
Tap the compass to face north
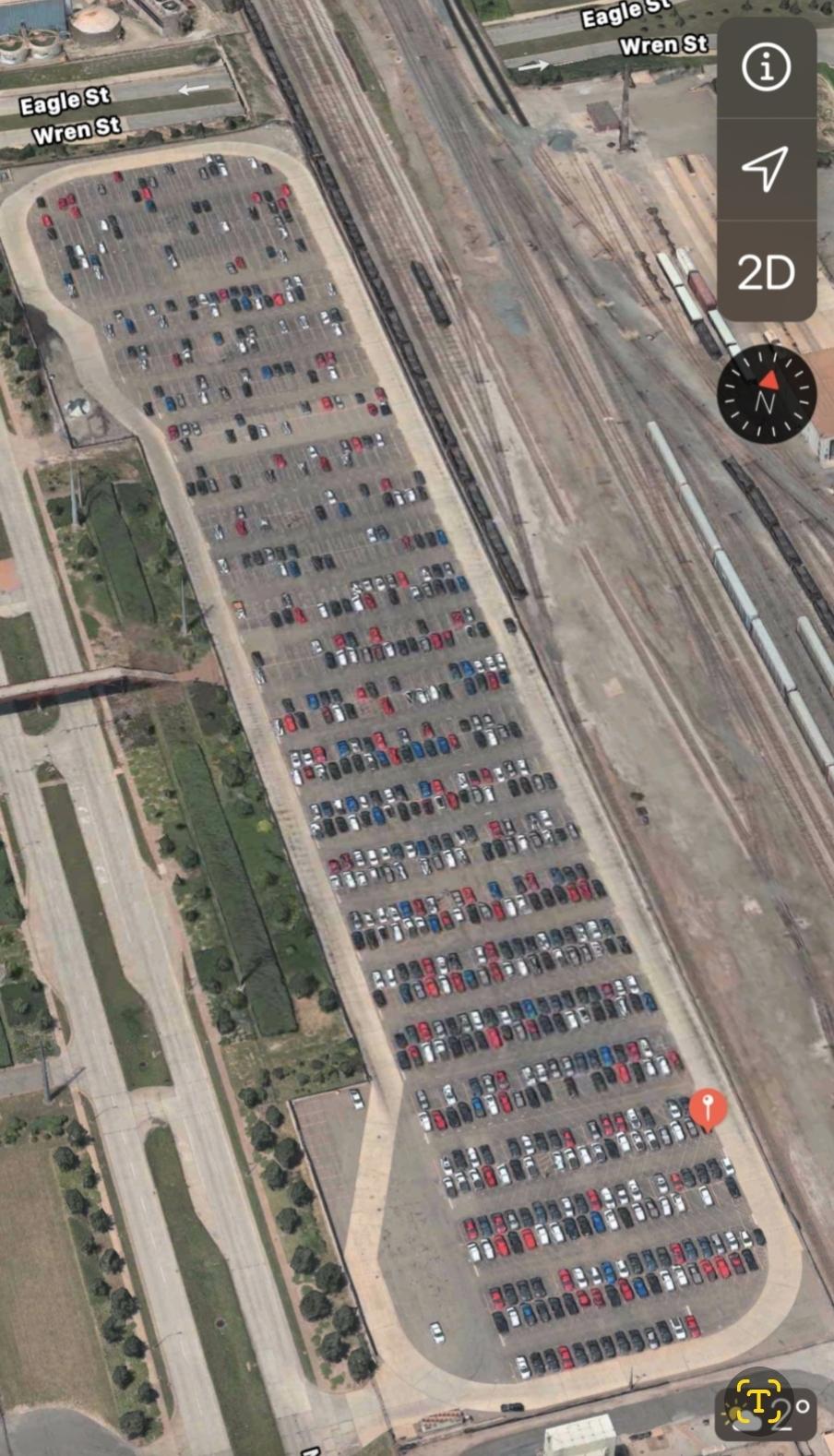coord(767,394)
